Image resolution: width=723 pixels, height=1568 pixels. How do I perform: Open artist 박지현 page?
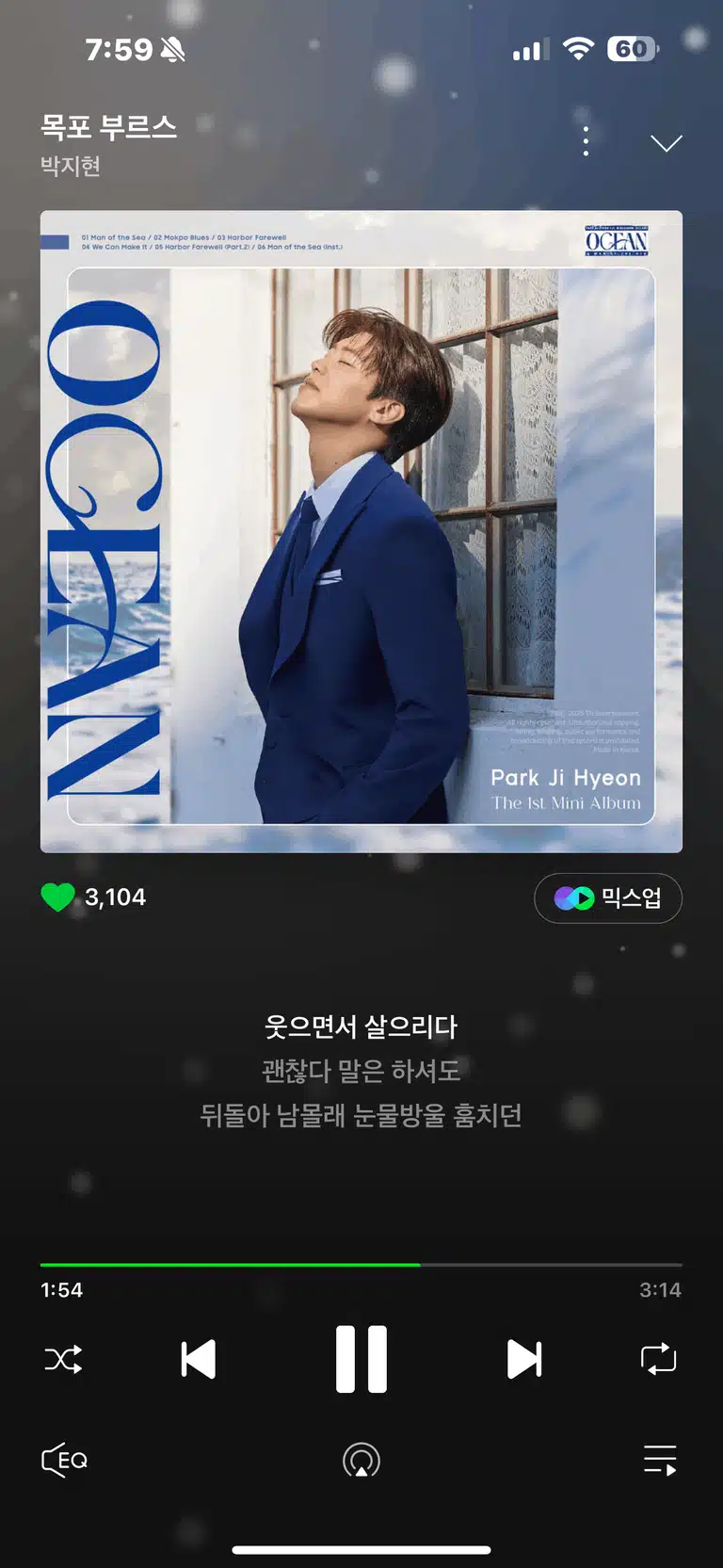pos(71,166)
